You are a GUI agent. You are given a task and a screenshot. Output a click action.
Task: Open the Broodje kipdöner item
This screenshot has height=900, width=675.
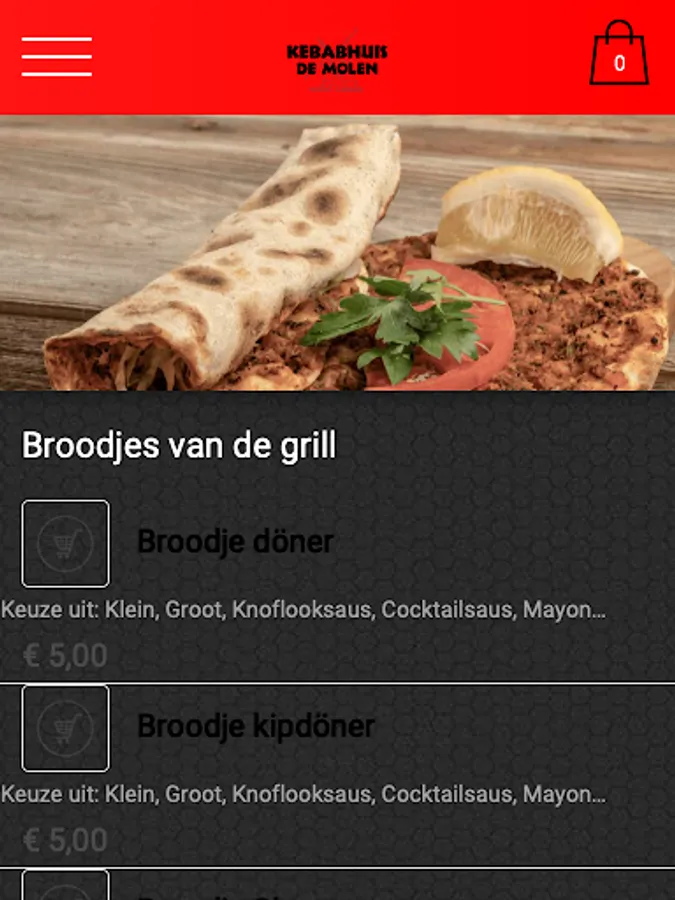click(255, 727)
